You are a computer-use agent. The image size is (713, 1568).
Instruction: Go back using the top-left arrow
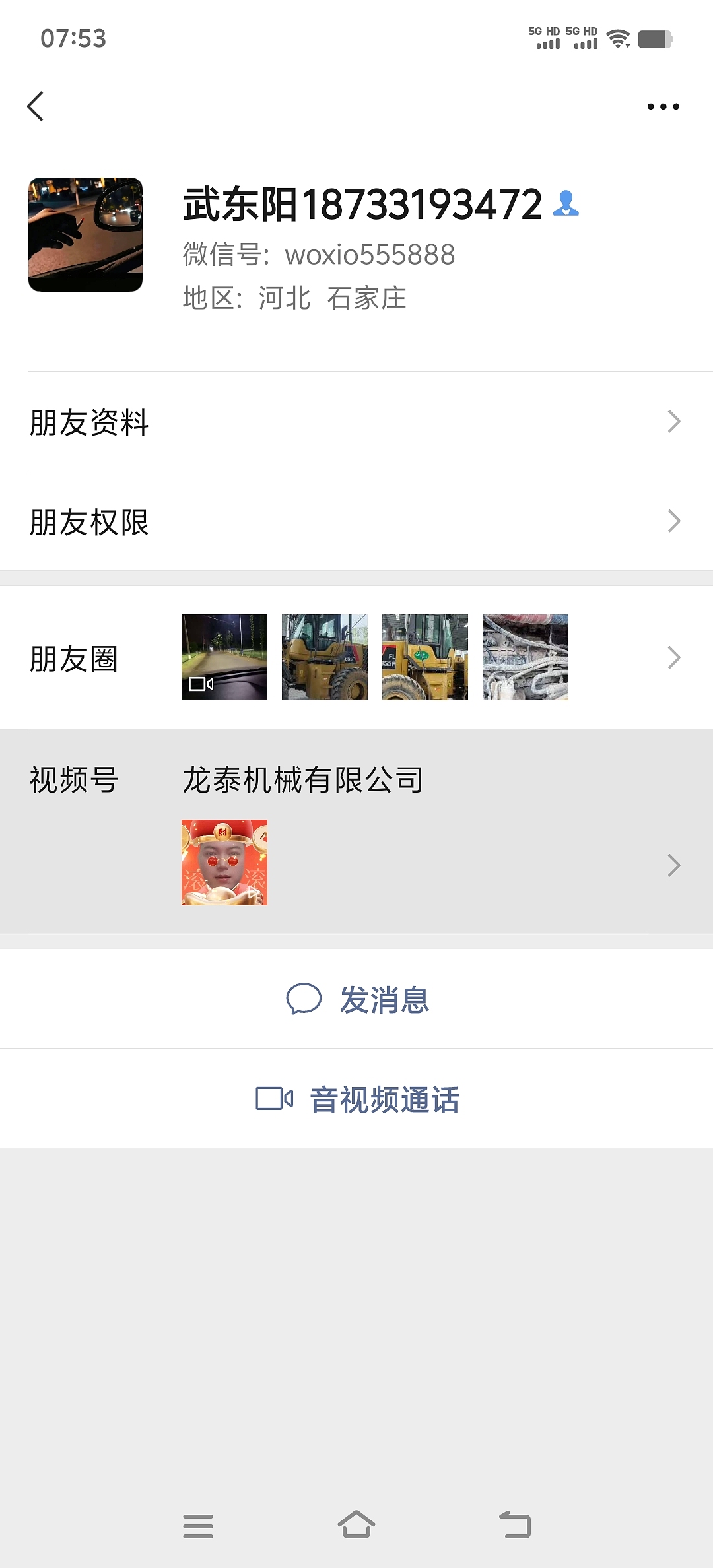click(x=36, y=106)
